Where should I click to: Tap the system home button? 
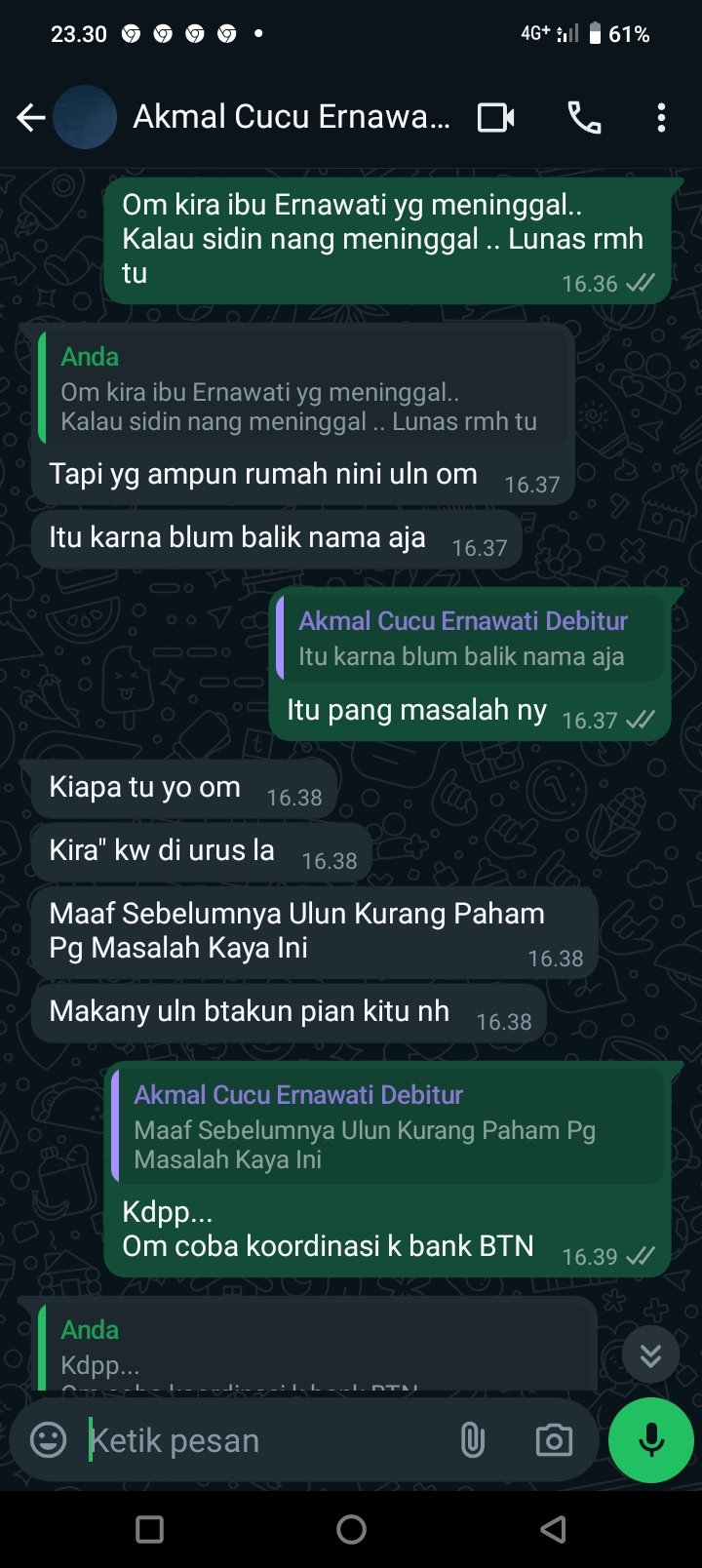351,1529
